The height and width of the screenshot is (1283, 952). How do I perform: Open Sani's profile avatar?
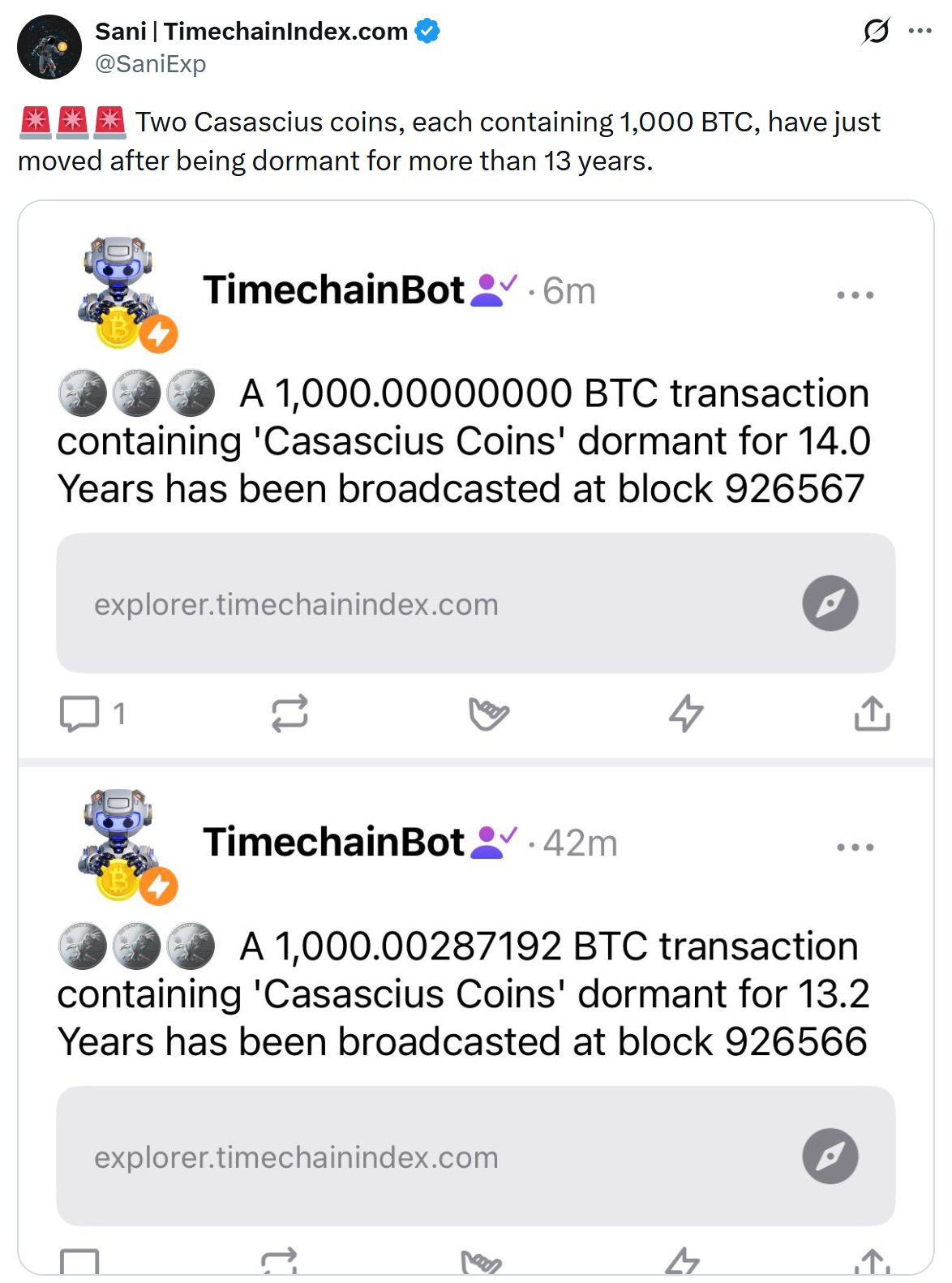coord(49,46)
